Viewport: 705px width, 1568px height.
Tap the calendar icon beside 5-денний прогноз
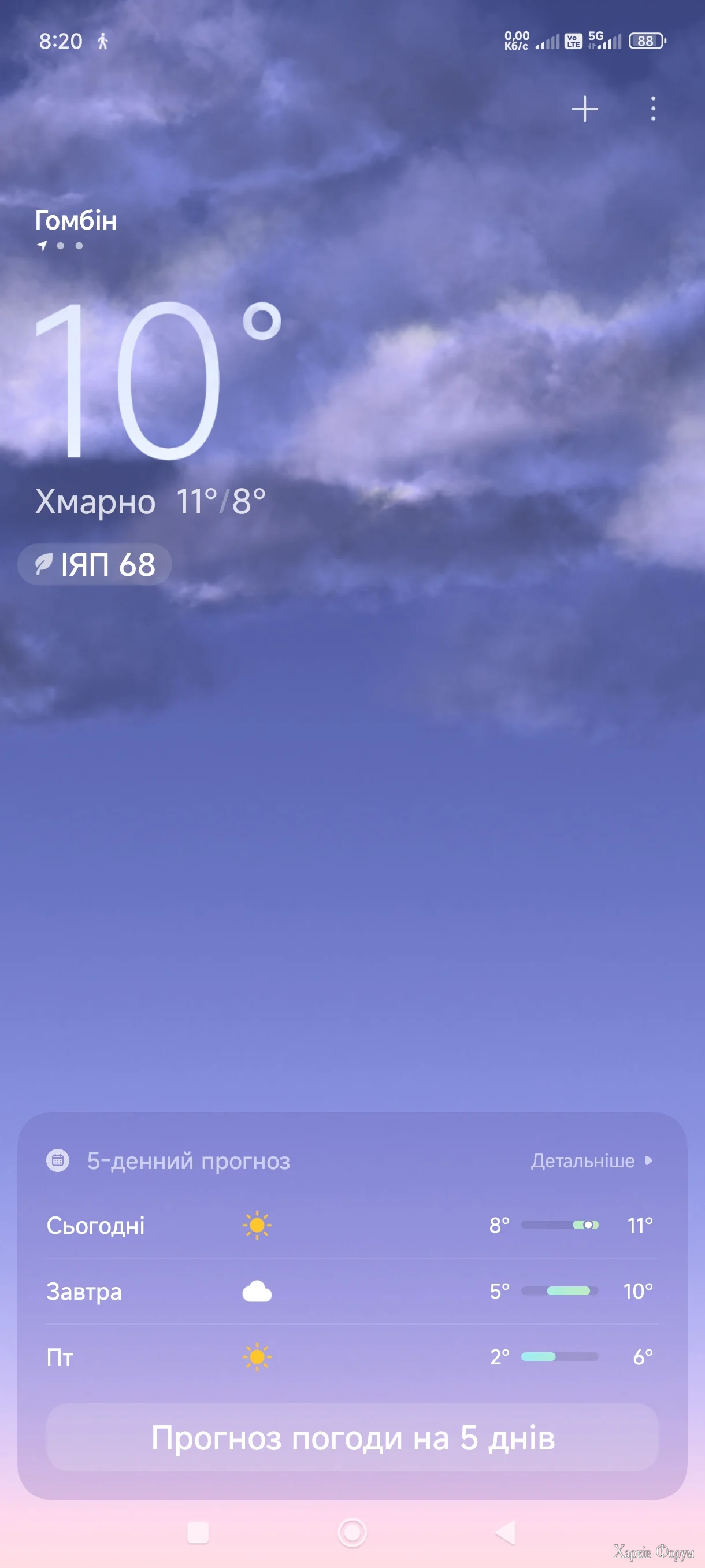[58, 1161]
